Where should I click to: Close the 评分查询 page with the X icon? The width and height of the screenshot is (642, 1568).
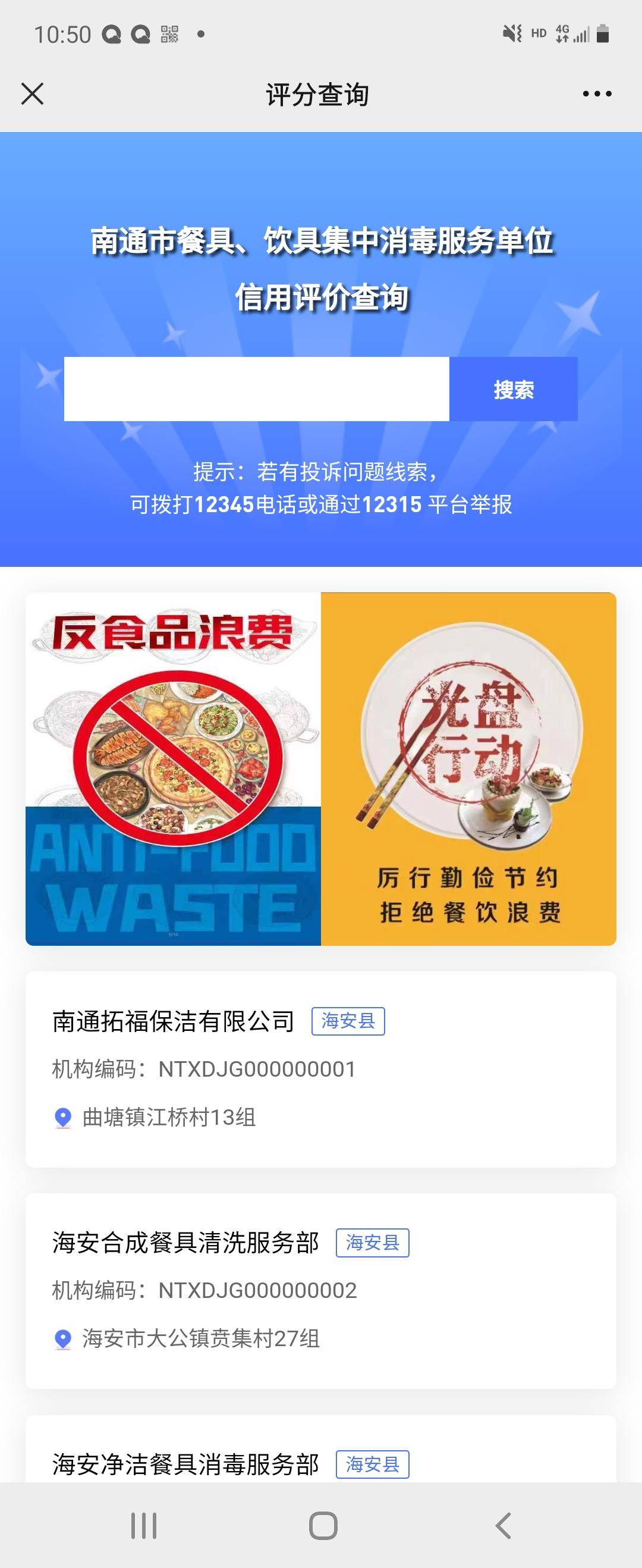point(33,95)
